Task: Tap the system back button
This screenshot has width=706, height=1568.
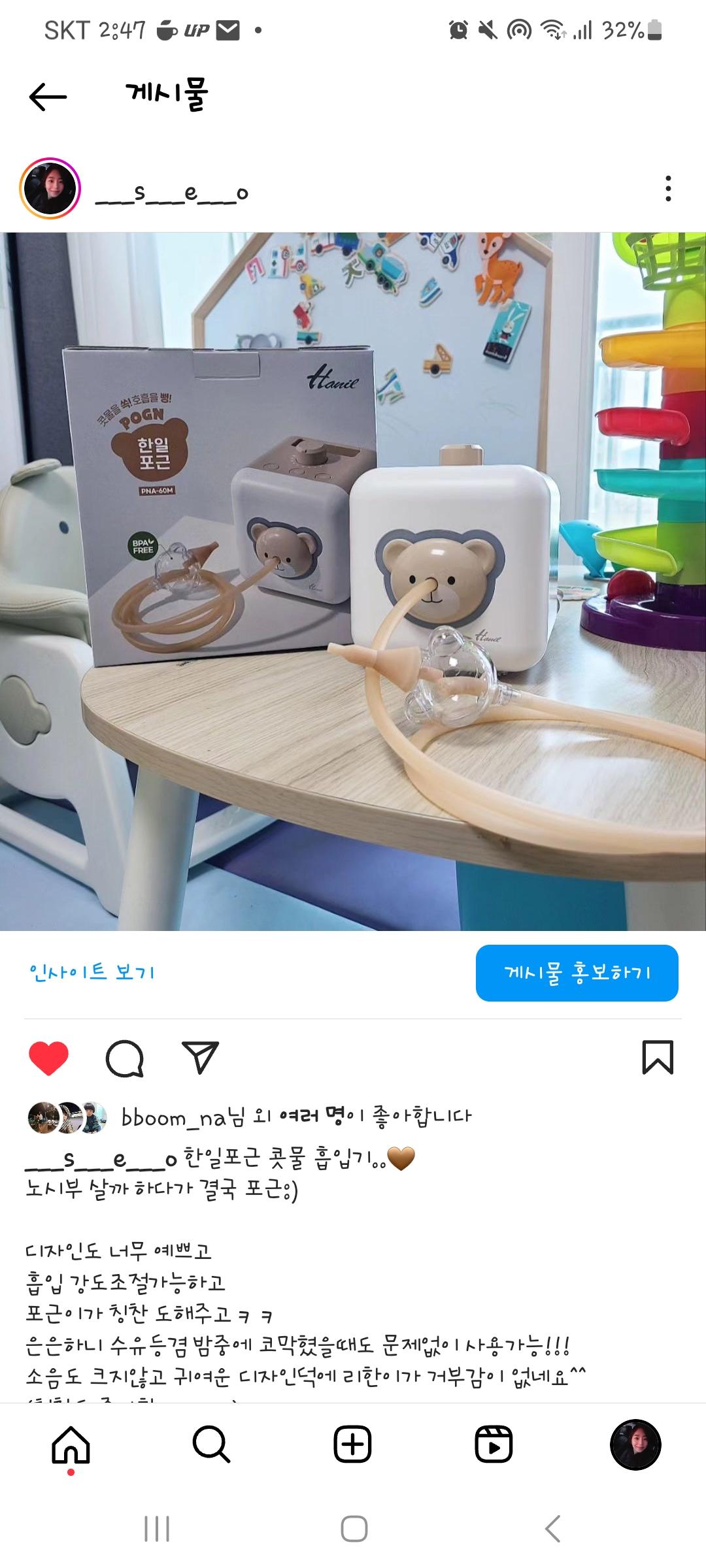Action: pos(553,1529)
